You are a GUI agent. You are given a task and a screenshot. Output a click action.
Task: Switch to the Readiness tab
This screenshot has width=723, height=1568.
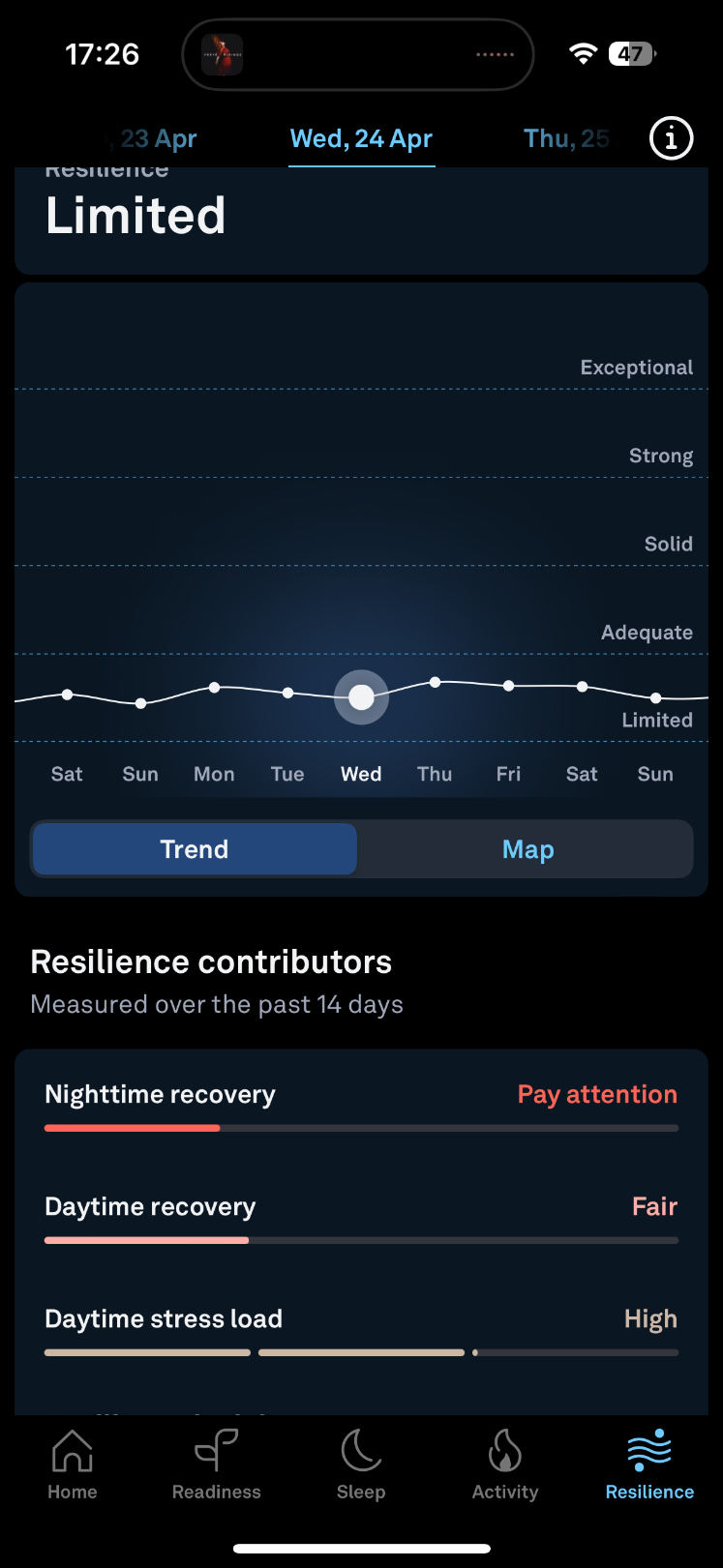217,1464
